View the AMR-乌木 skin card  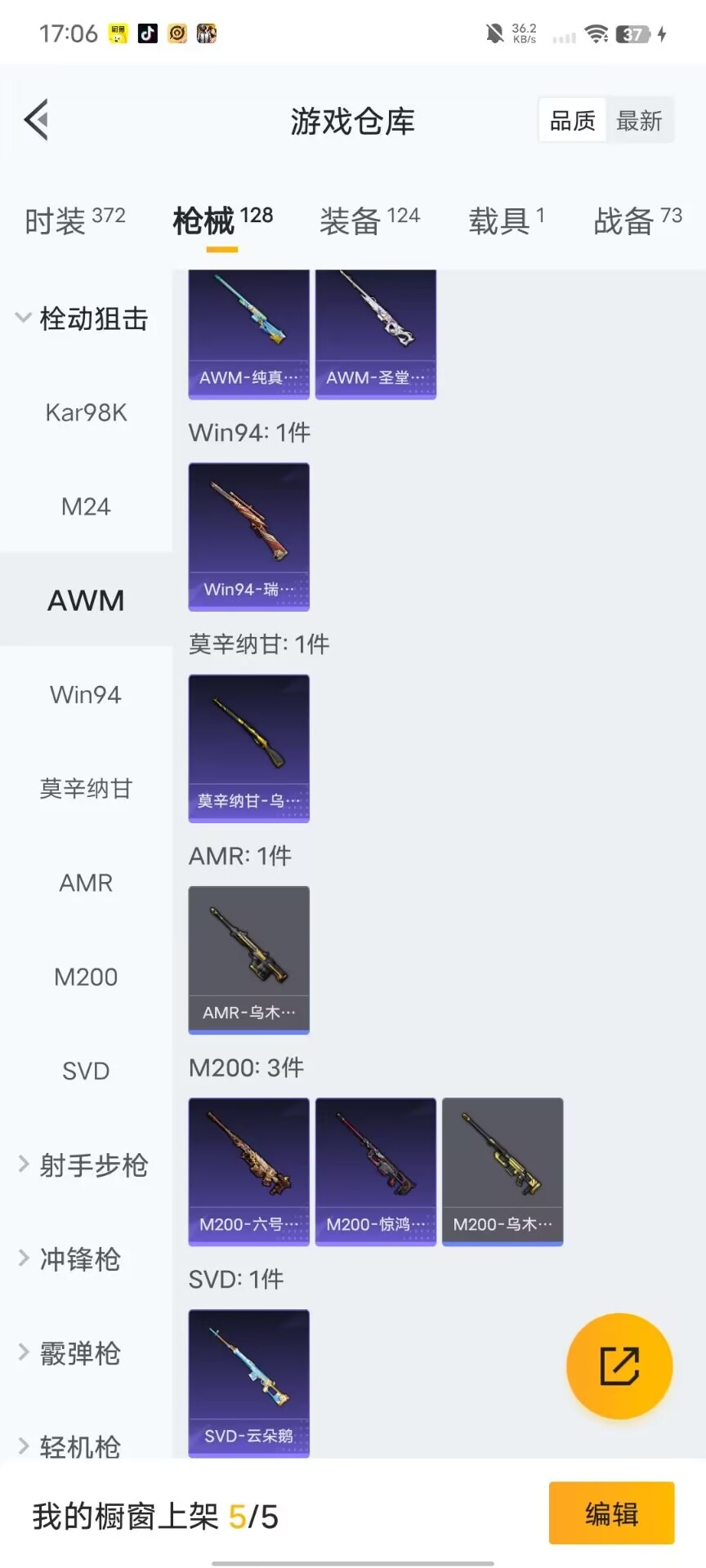click(248, 960)
